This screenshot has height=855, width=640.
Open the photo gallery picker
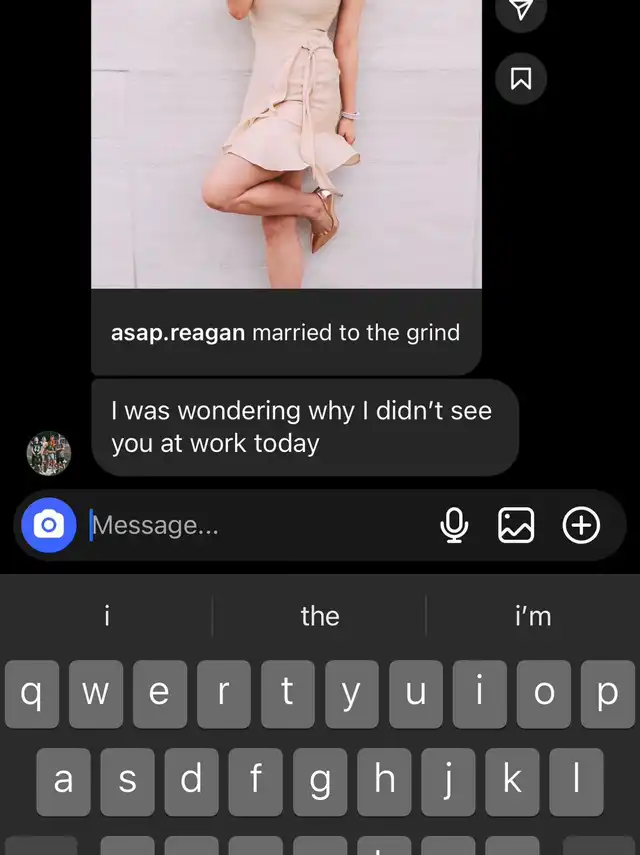516,525
